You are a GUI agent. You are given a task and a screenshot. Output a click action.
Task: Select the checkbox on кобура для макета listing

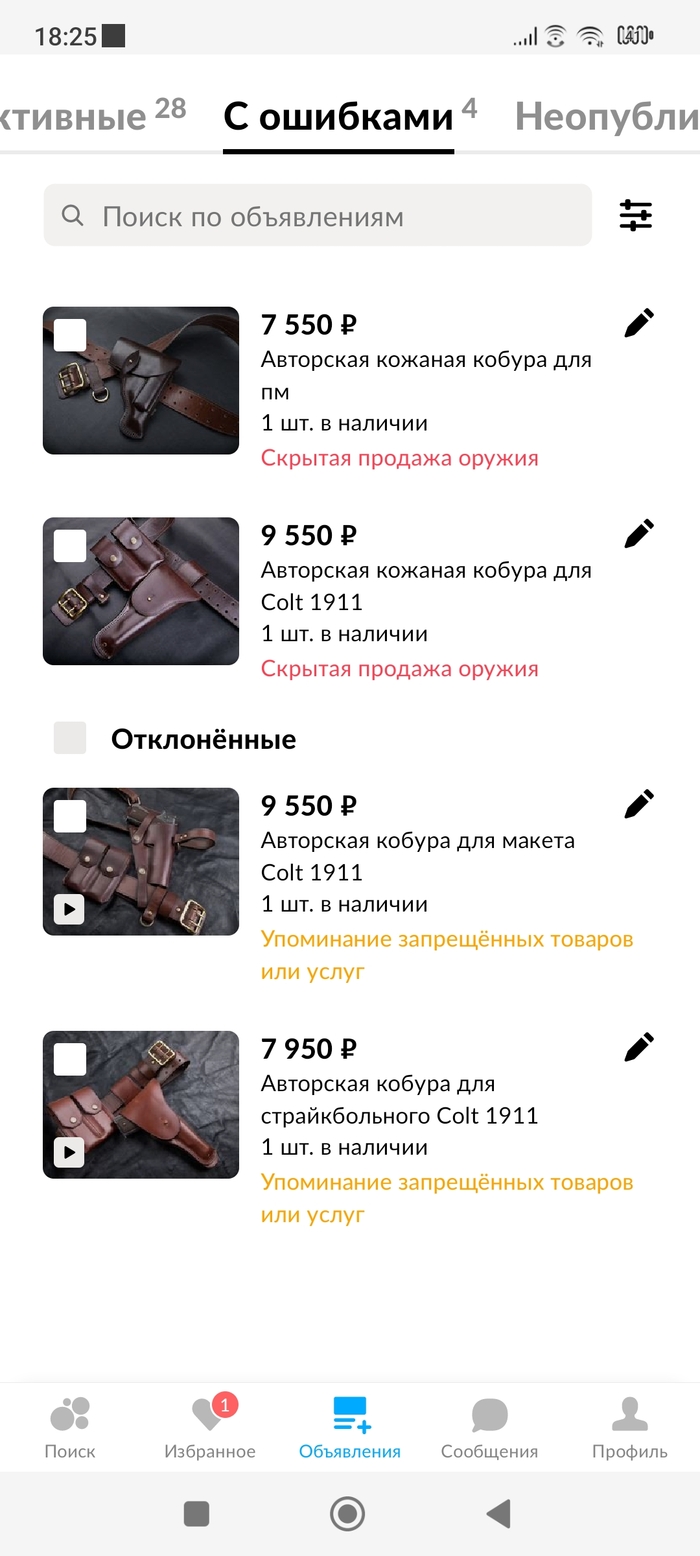(70, 817)
